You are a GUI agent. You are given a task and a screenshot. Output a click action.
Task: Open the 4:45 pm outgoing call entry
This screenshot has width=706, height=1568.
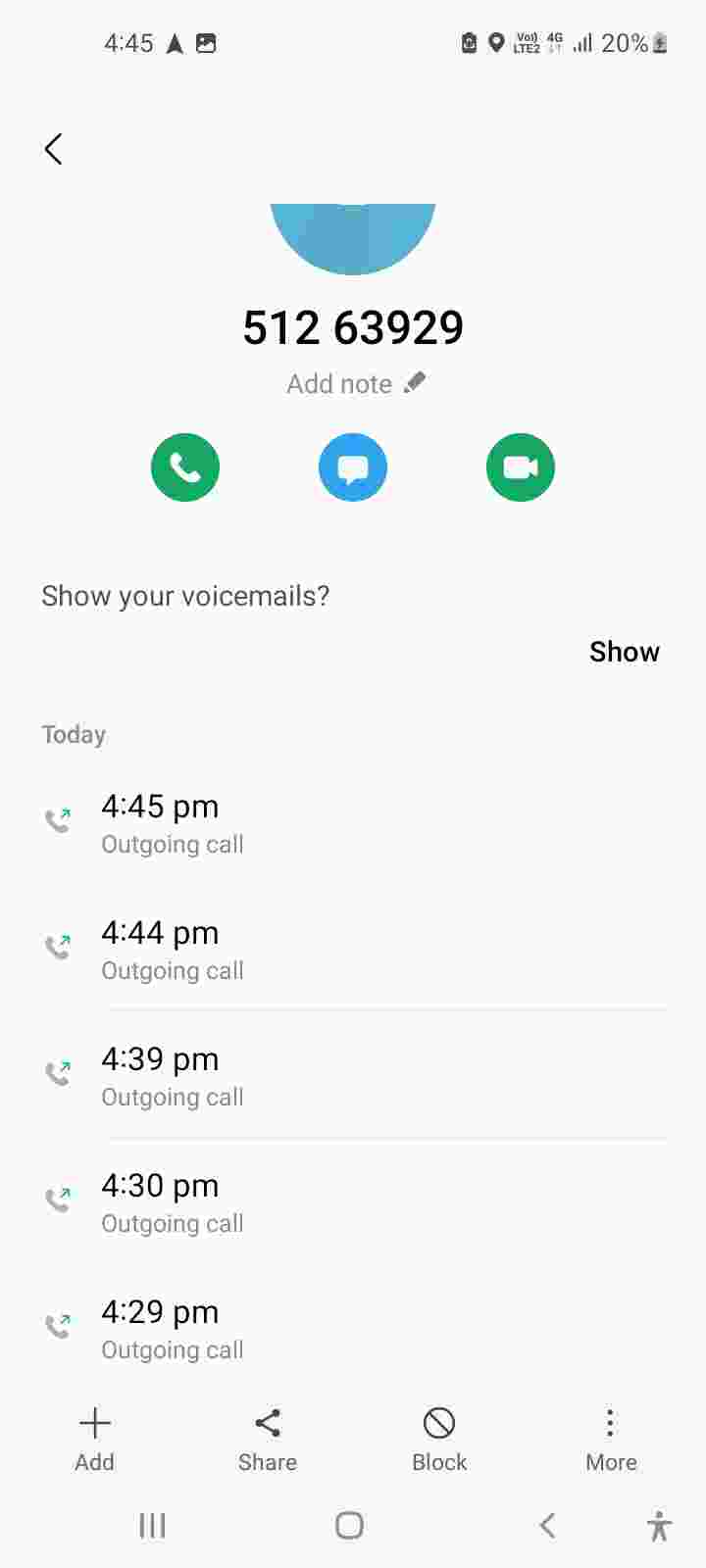tap(353, 823)
